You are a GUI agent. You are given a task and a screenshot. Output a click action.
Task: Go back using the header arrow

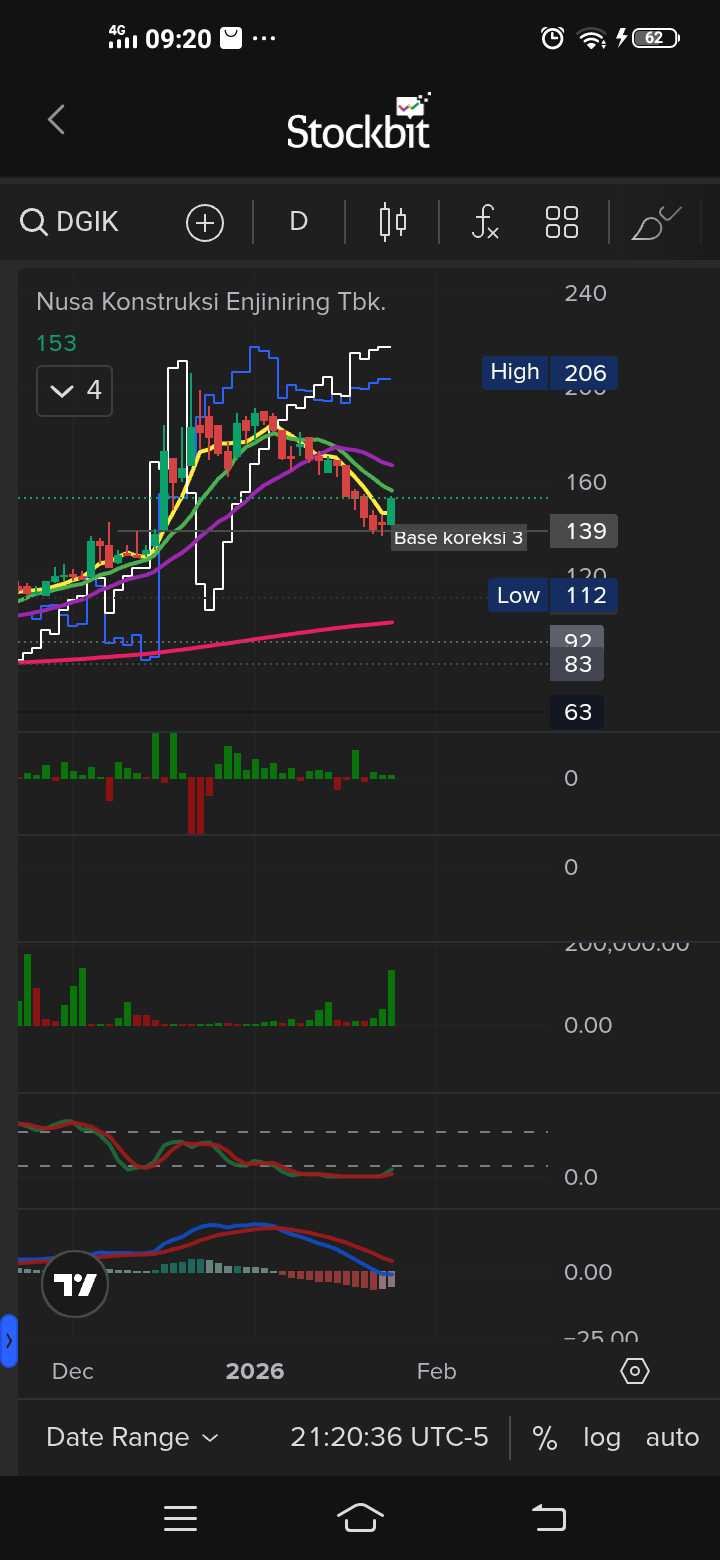tap(57, 120)
